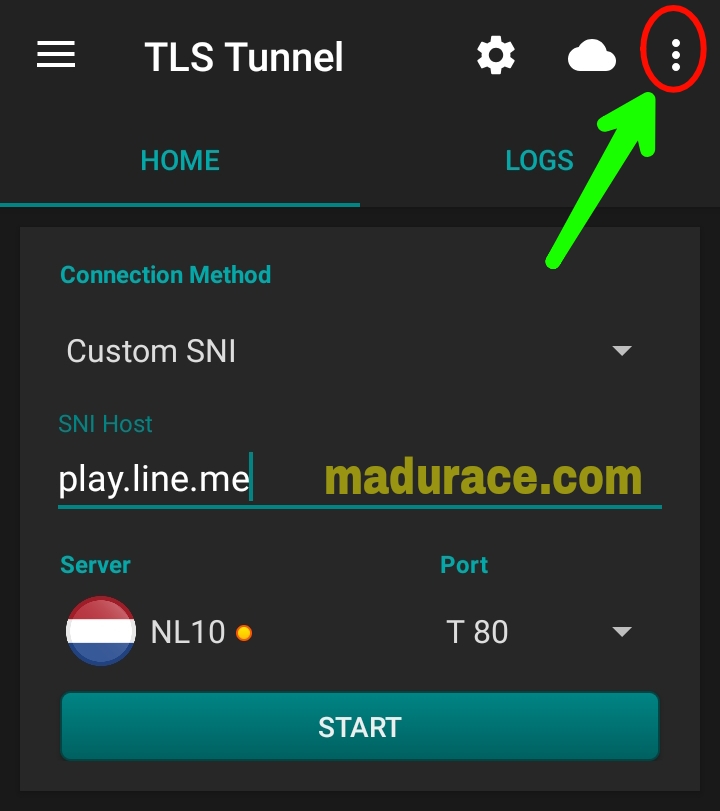Open the settings gear icon
Image resolution: width=720 pixels, height=811 pixels.
click(495, 56)
